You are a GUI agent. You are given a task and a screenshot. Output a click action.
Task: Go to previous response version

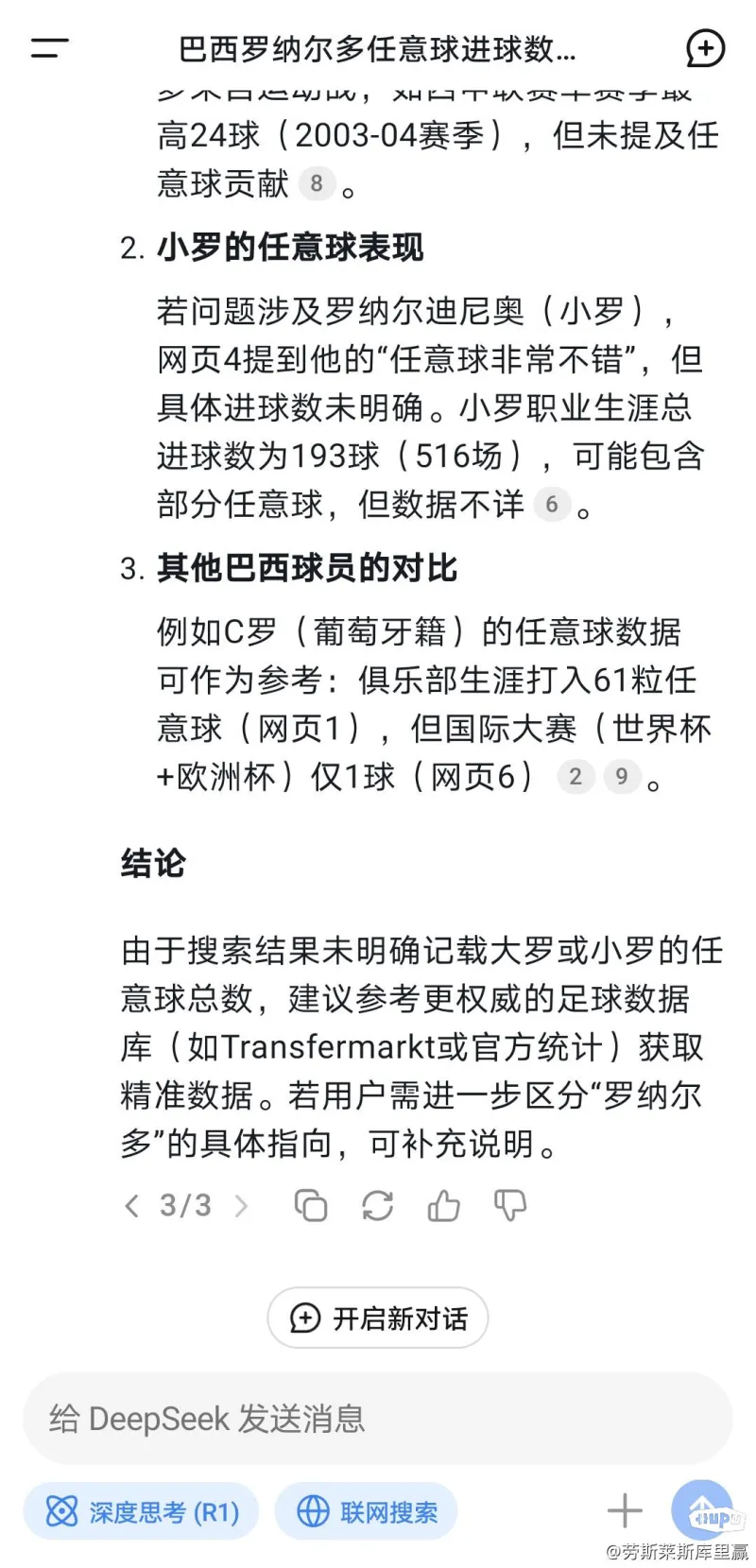[x=132, y=1206]
